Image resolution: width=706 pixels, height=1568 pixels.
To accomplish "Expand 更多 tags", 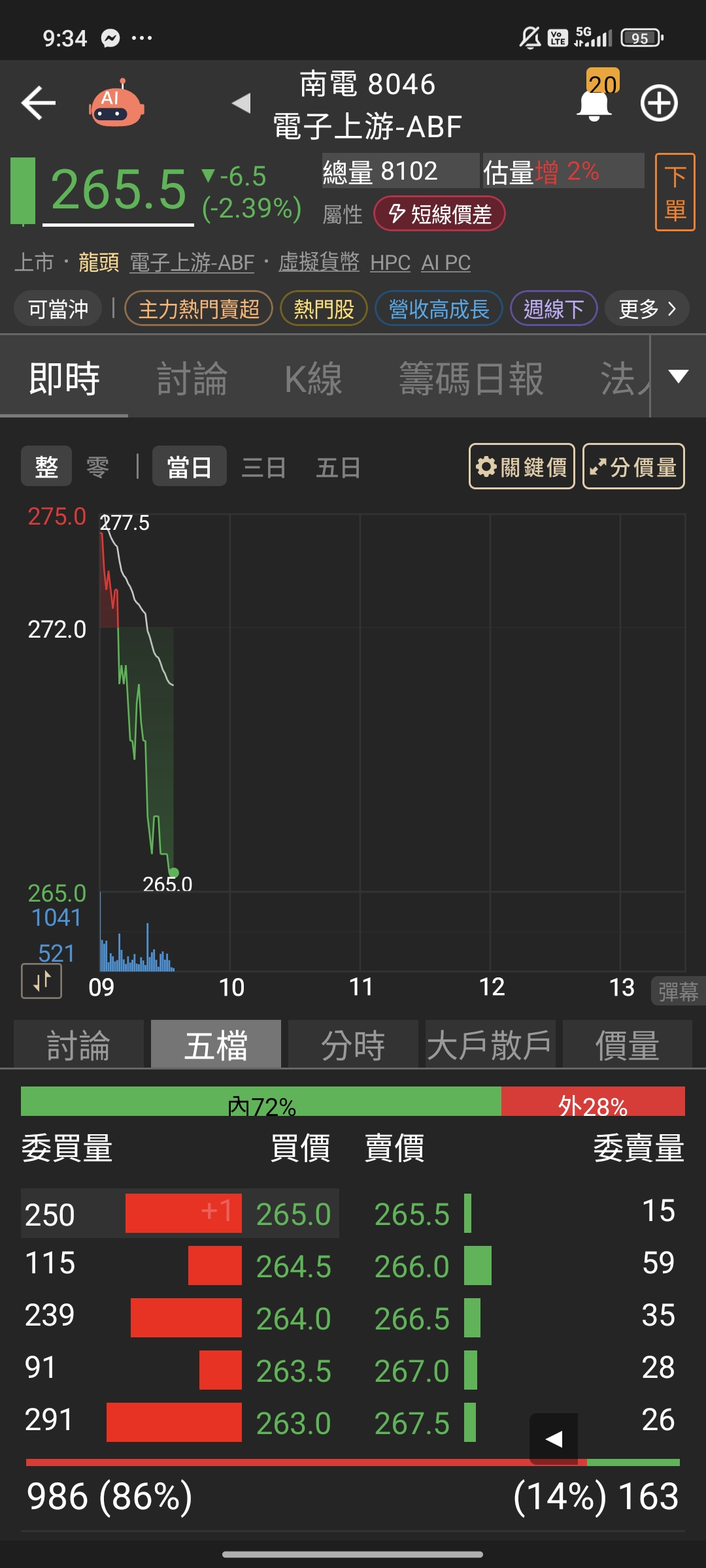I will pos(647,308).
